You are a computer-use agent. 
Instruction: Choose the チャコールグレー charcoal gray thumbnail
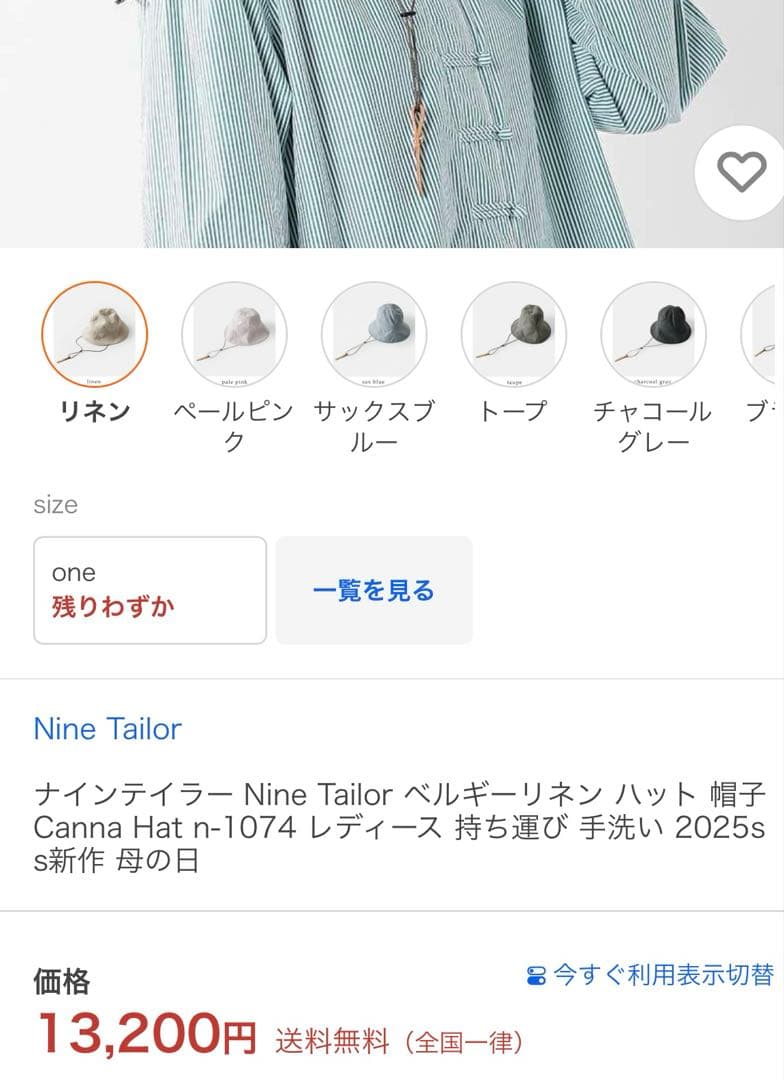pos(654,337)
